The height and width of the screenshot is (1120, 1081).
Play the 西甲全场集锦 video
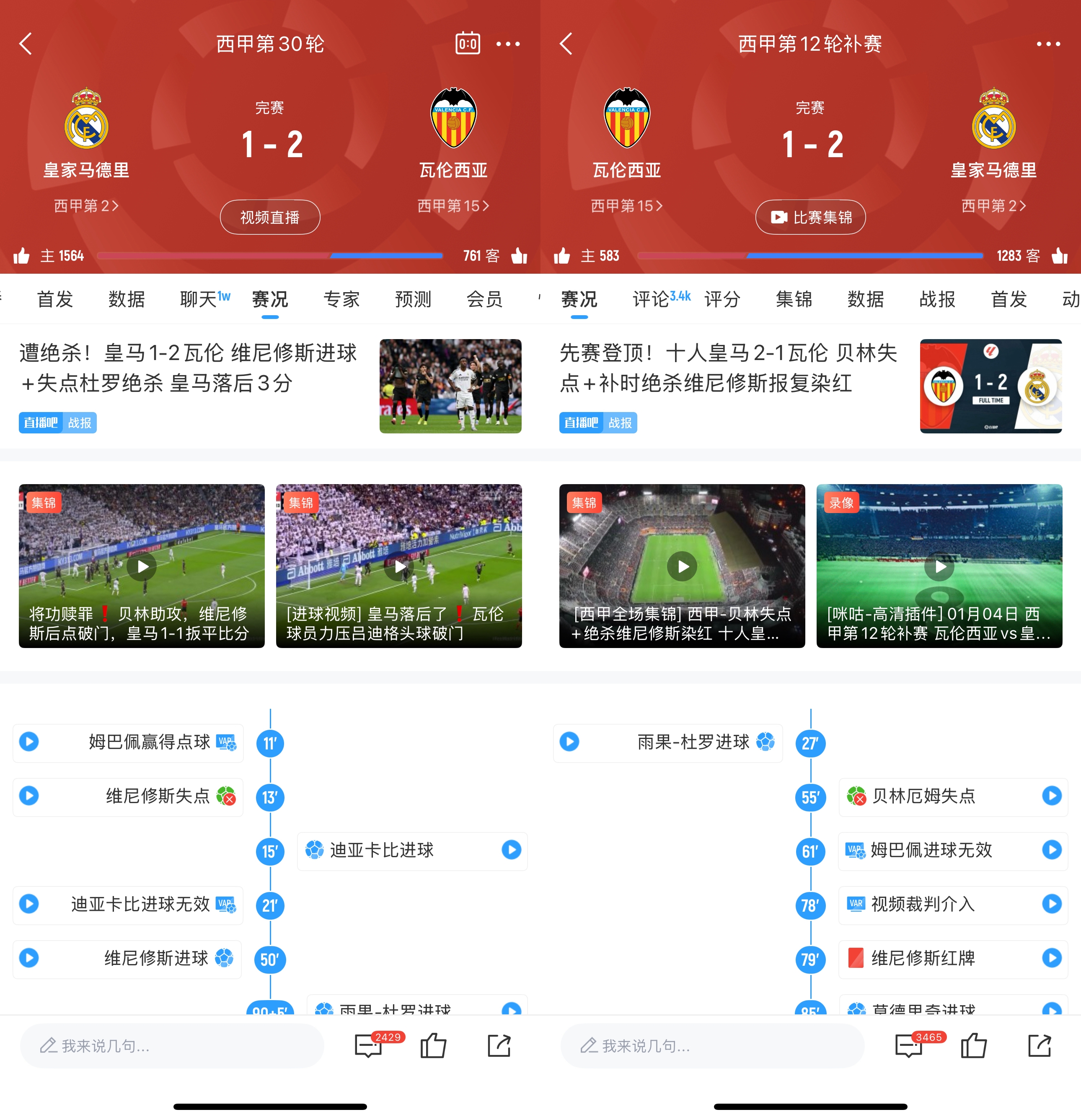click(682, 566)
